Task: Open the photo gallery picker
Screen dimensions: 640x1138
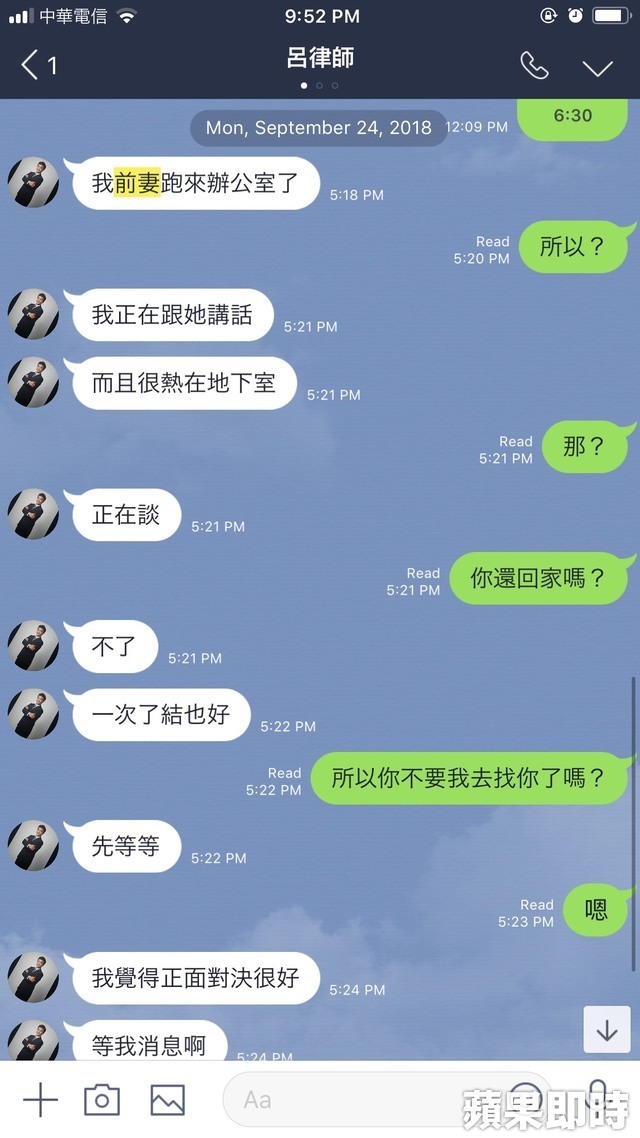Action: tap(167, 1100)
